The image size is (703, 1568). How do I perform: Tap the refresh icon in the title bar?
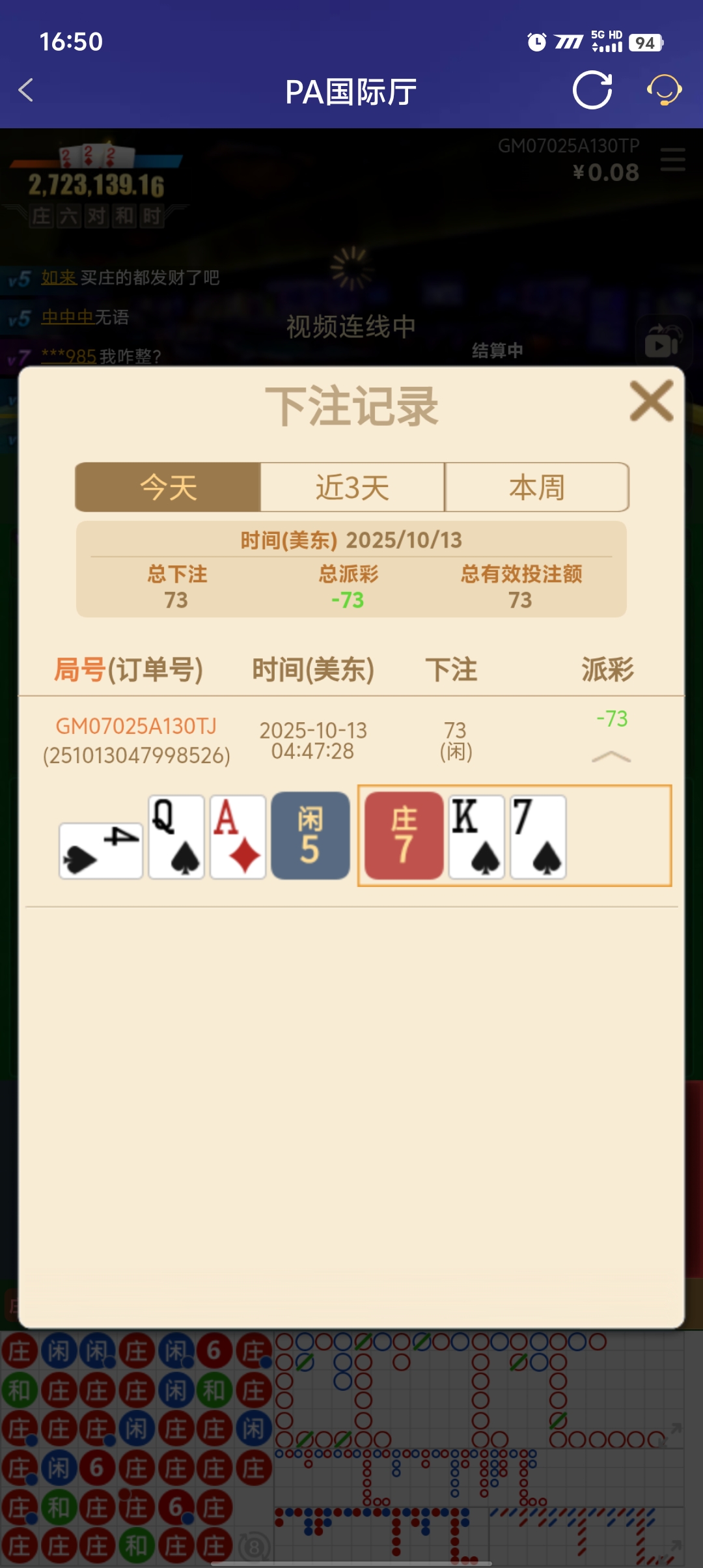tap(593, 91)
